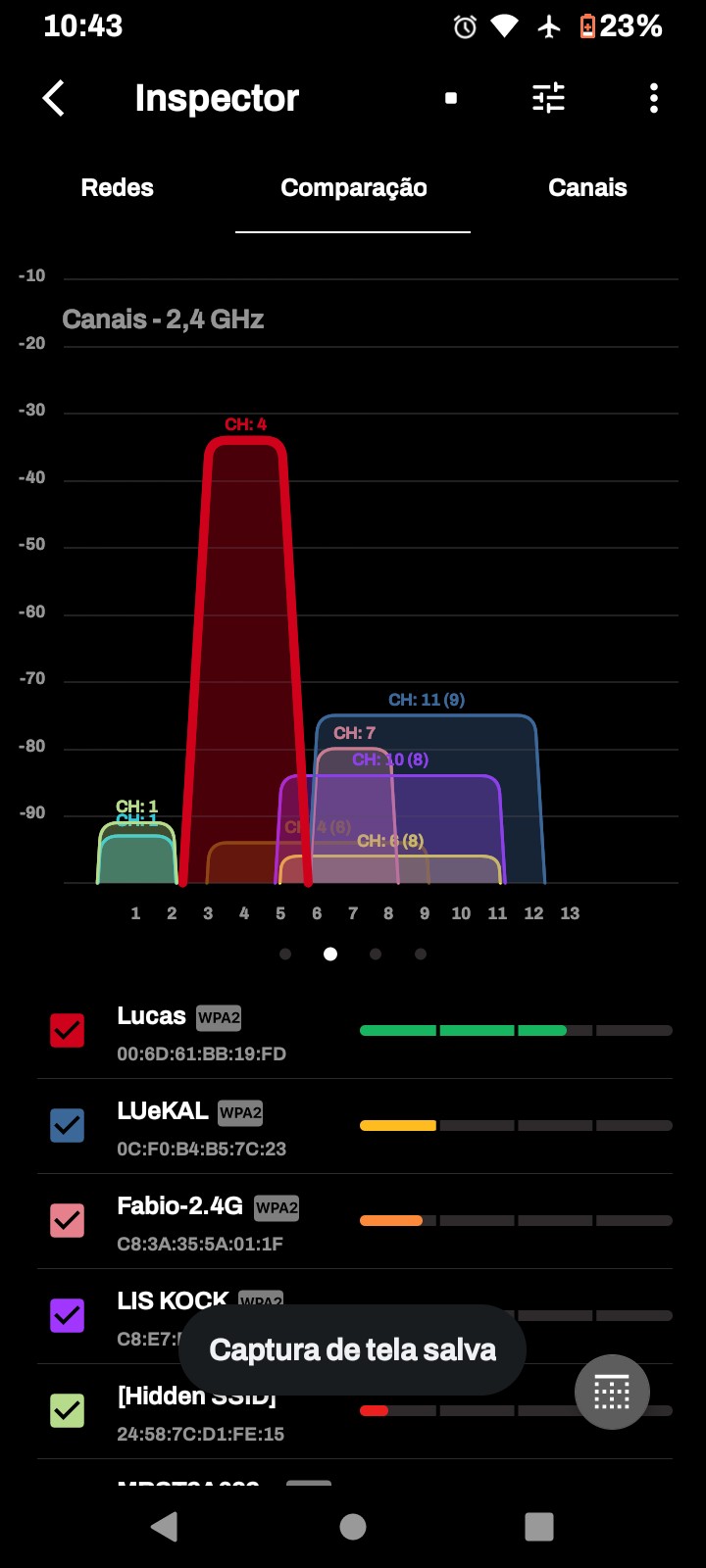
Task: Tap the system home button
Action: tap(353, 1527)
